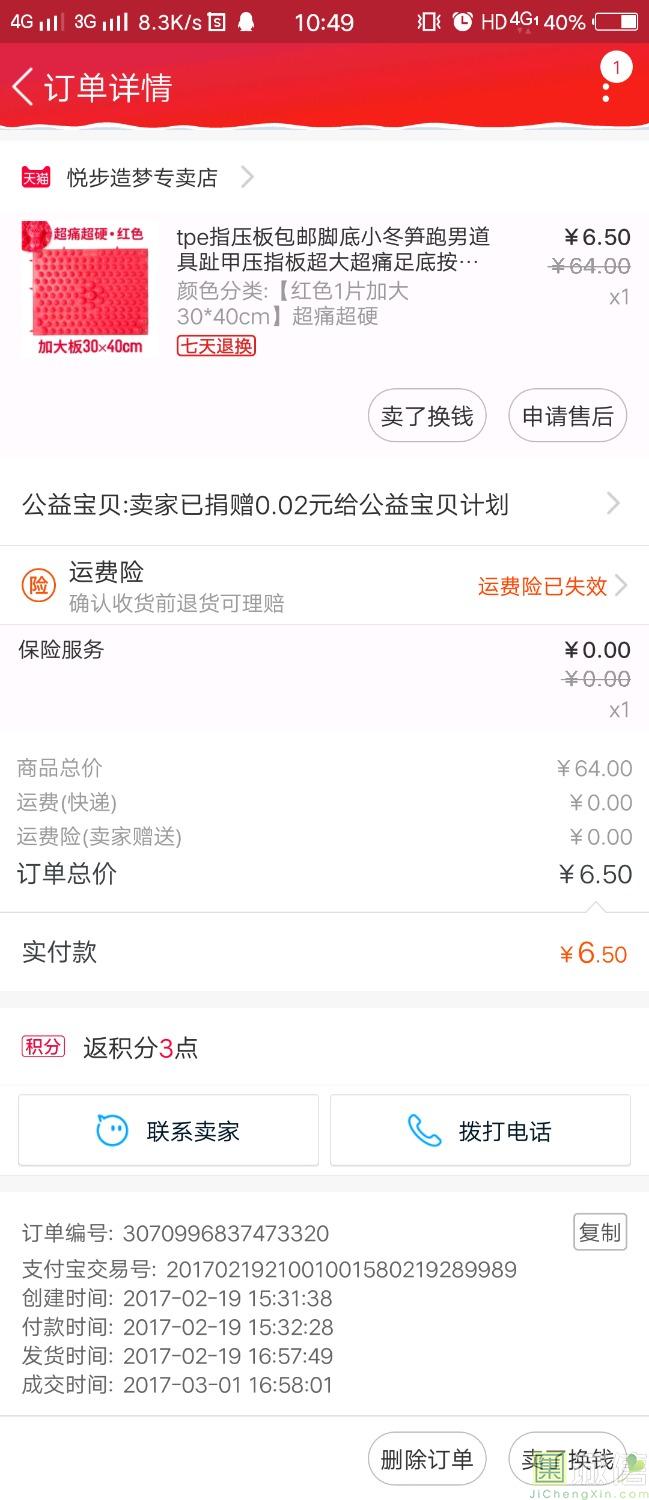Tap 卖了换钱 under the product
The height and width of the screenshot is (1500, 649).
click(x=427, y=416)
